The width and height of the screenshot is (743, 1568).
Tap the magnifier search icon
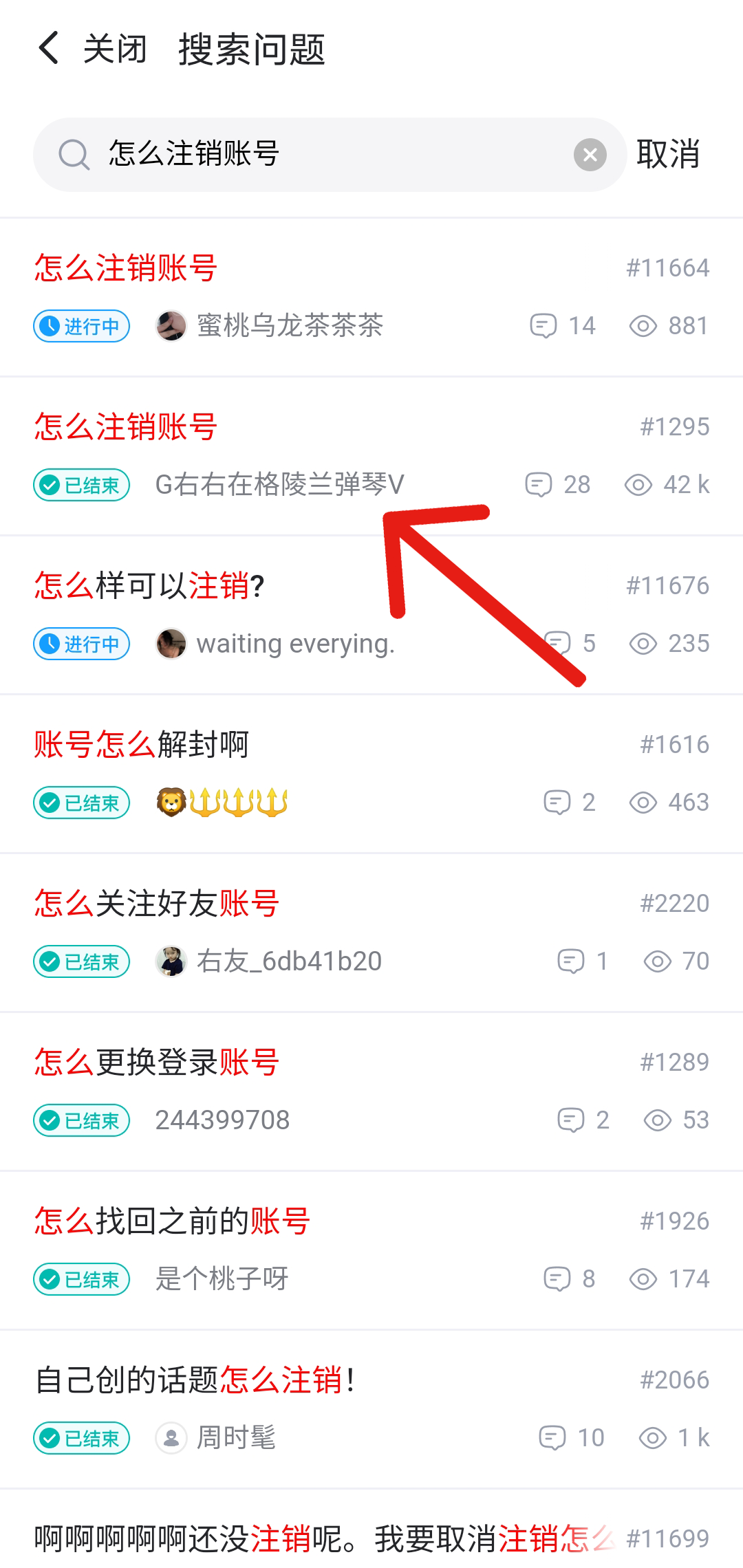pyautogui.click(x=74, y=154)
